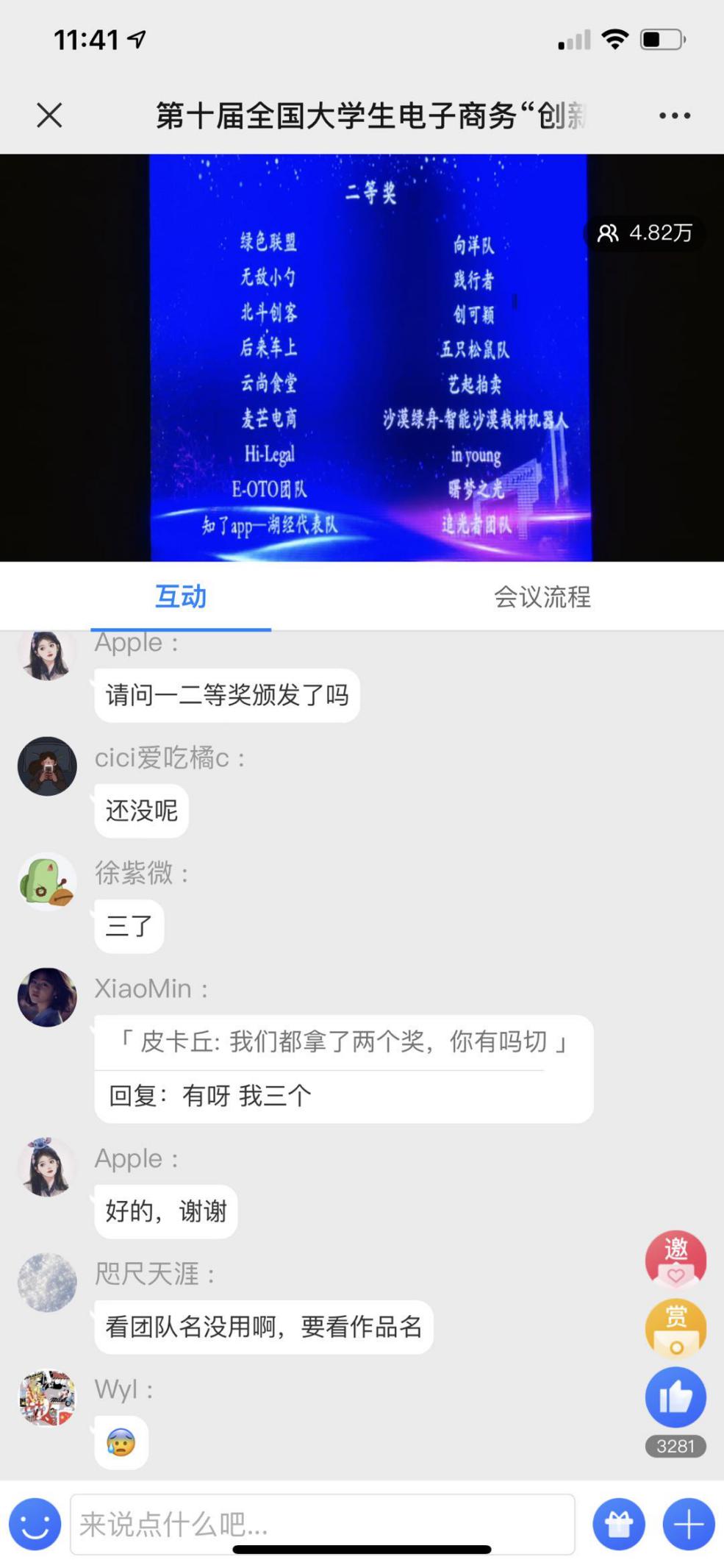Open the three-dot overflow menu
Screen dimensions: 724x1568
click(x=674, y=115)
